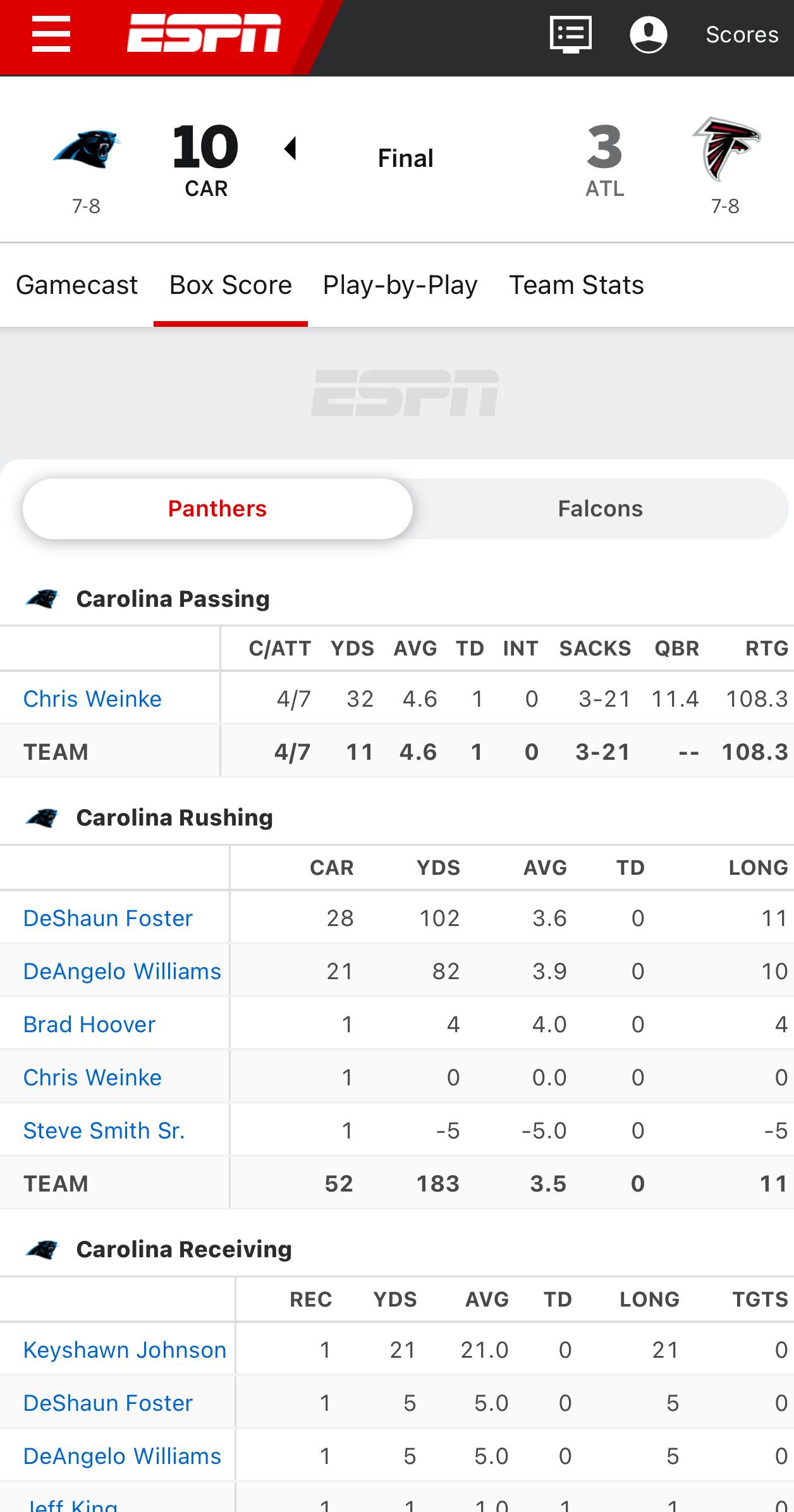Open the Carolina Panthers team logo
The width and height of the screenshot is (794, 1512).
pos(87,149)
